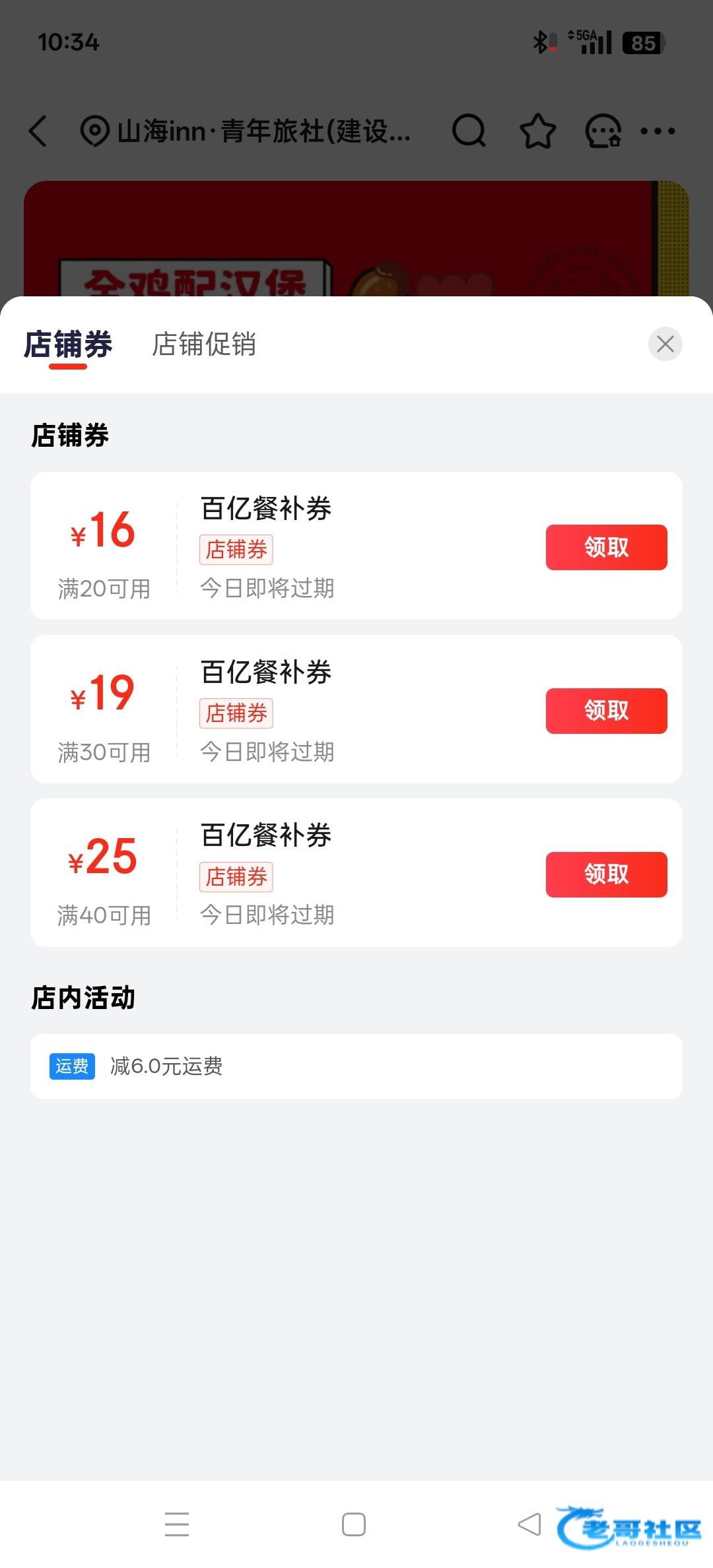Claim the ¥25 coupon for orders over 40
Image resolution: width=713 pixels, height=1568 pixels.
coord(606,874)
